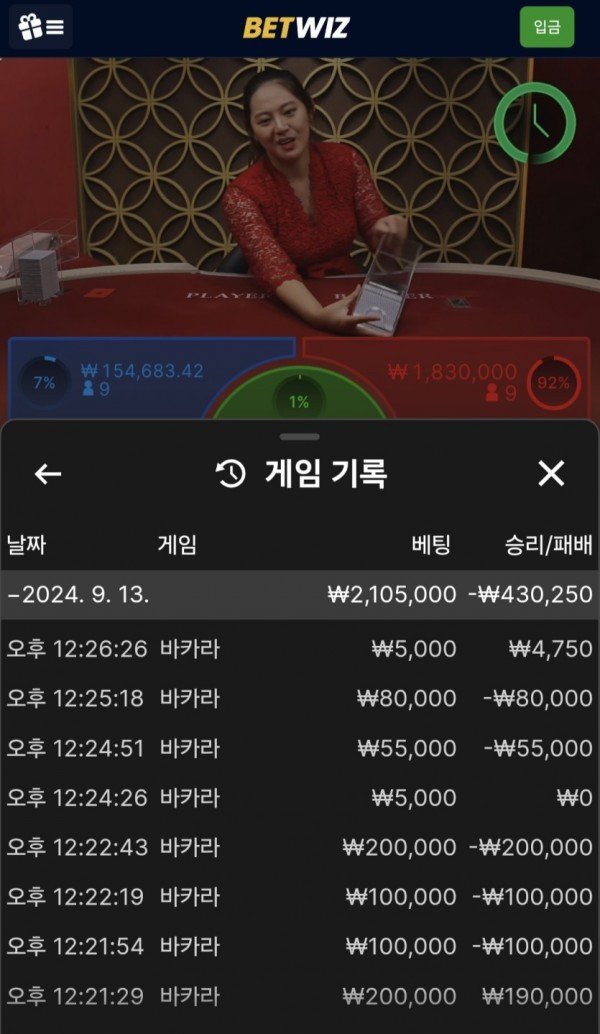
Task: Open the 오후 12:26:26 바카라 record
Action: pos(300,649)
